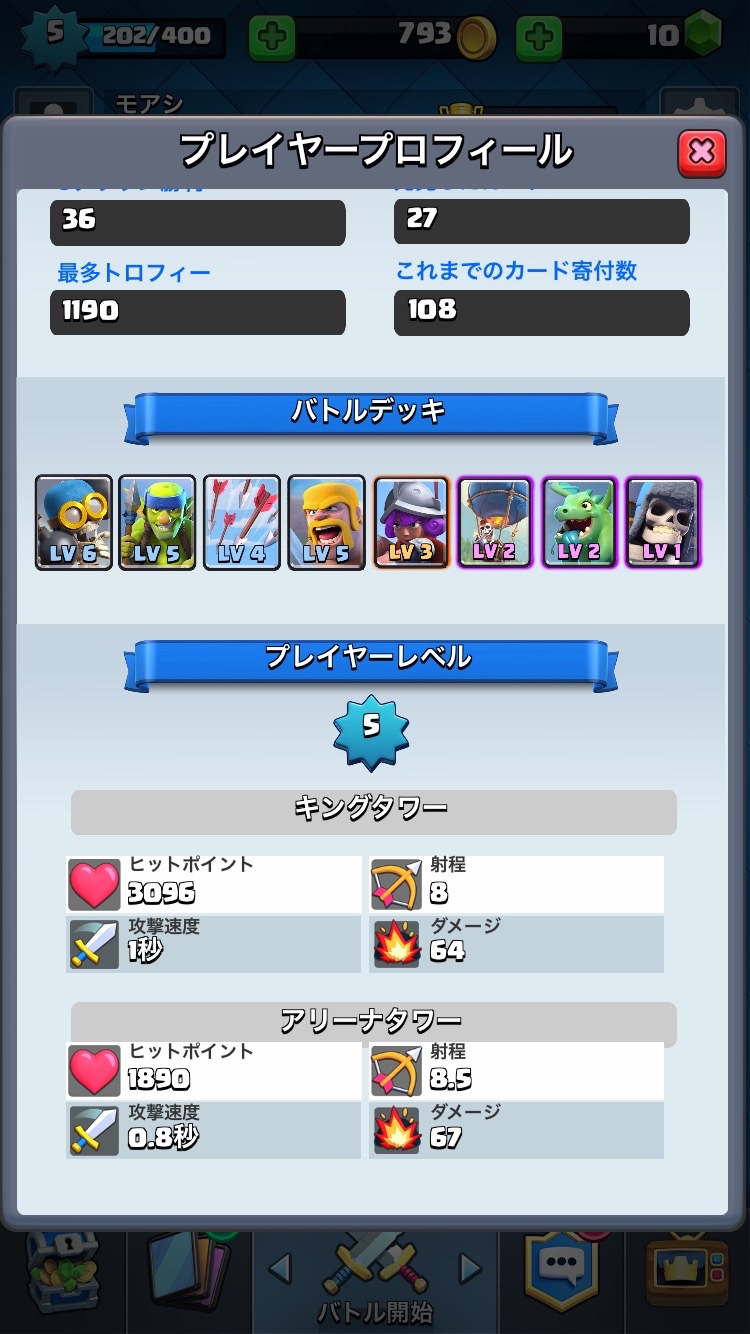Tap the Musketeer card LV 3
The image size is (750, 1334).
(x=411, y=522)
